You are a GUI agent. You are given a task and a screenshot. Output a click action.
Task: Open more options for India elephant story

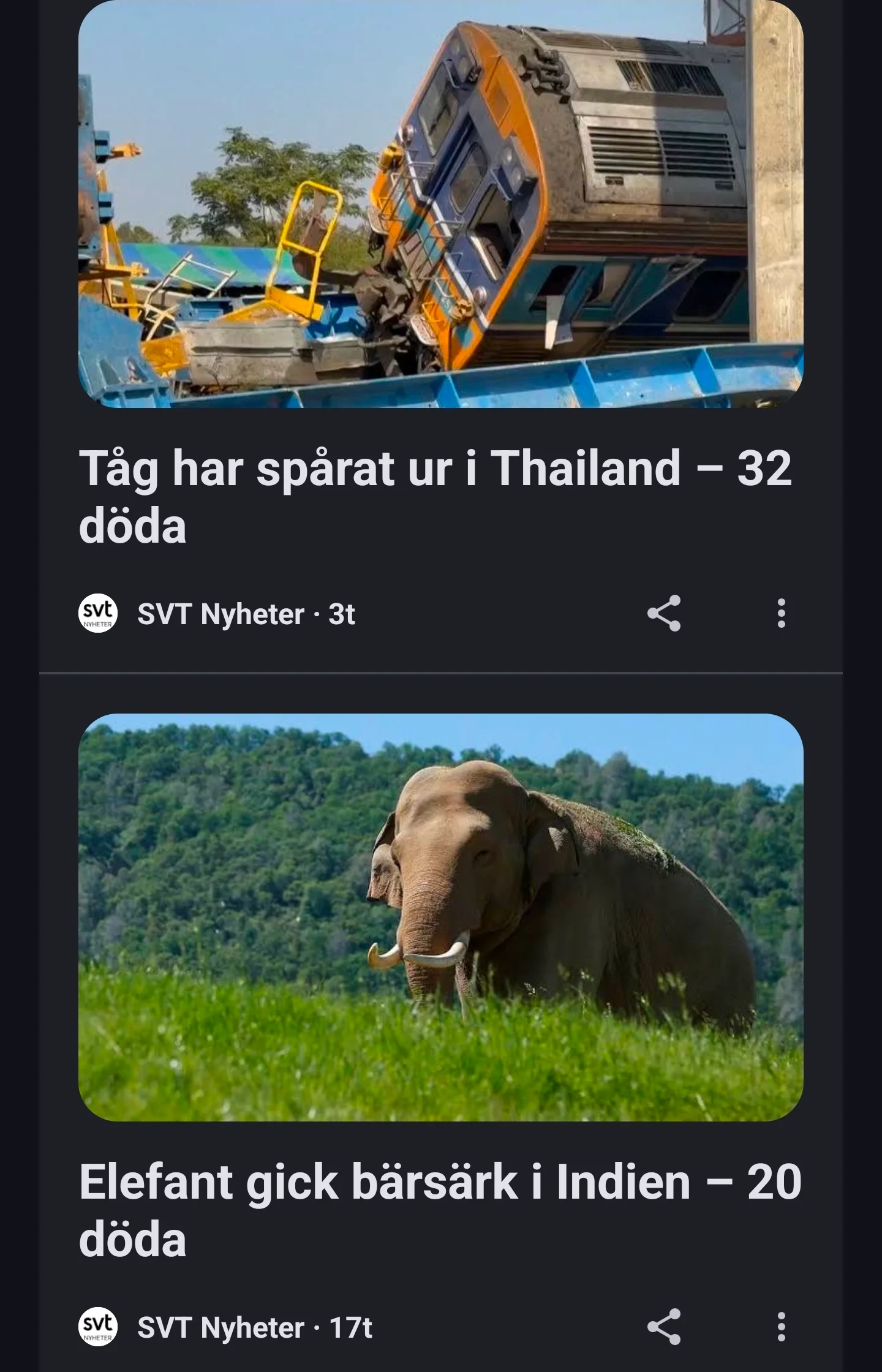click(x=781, y=1327)
